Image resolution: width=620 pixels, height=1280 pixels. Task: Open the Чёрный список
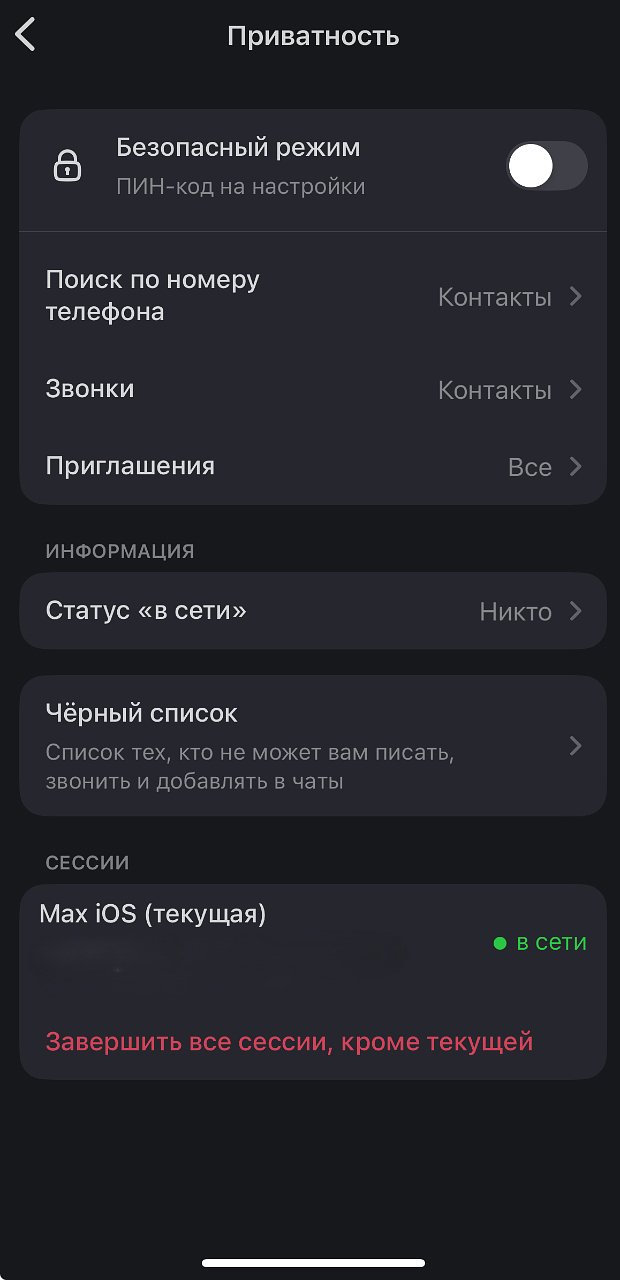(312, 746)
